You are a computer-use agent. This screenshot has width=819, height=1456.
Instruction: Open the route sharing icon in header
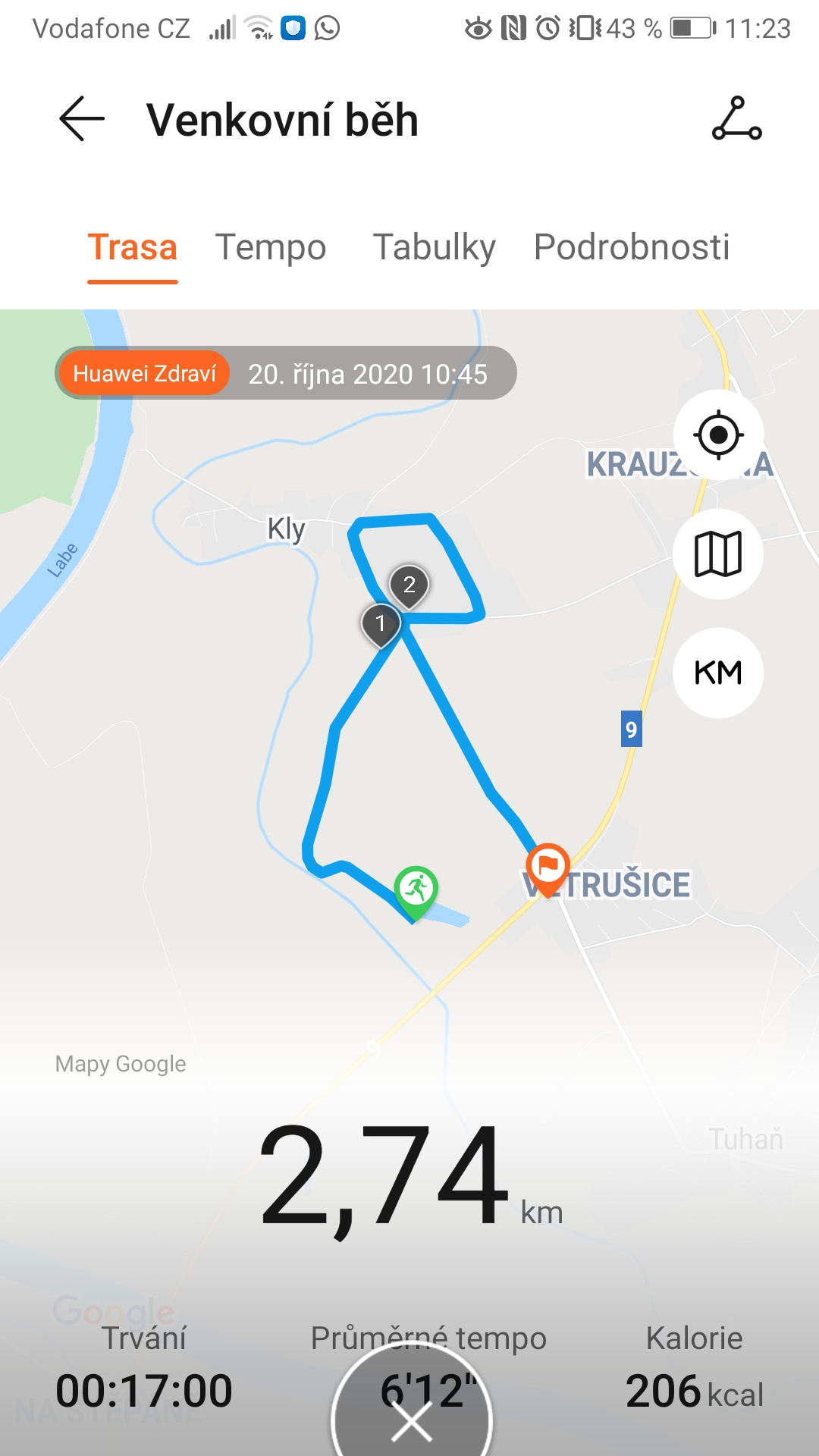(736, 118)
